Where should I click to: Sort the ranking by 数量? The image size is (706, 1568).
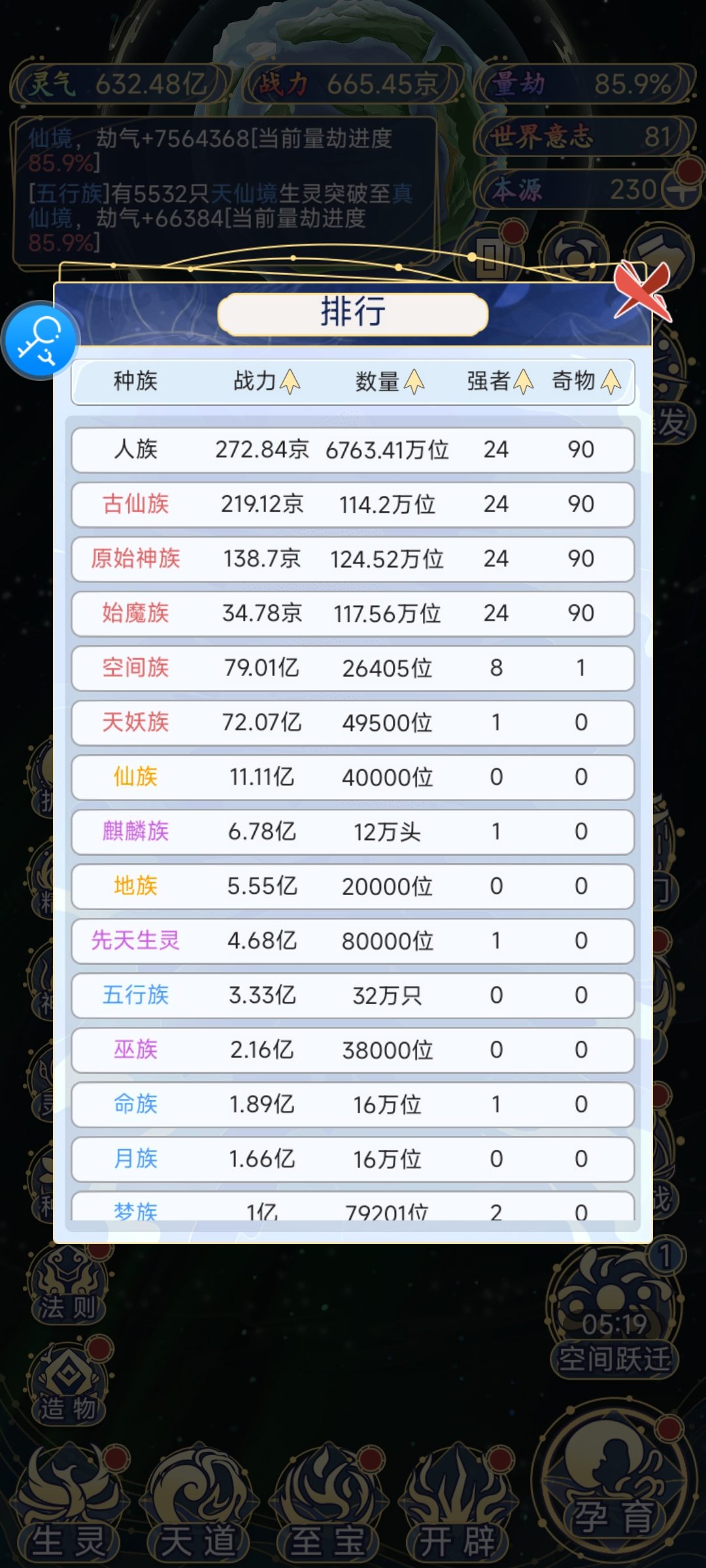390,382
